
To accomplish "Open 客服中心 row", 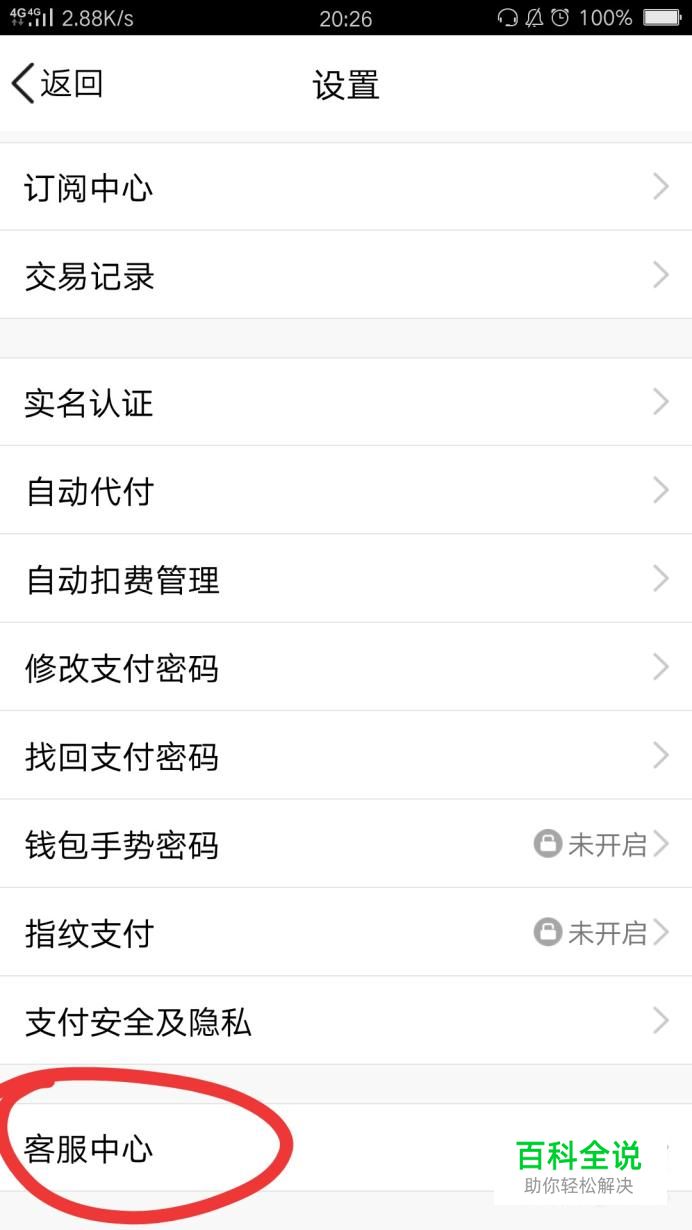I will click(x=346, y=1148).
